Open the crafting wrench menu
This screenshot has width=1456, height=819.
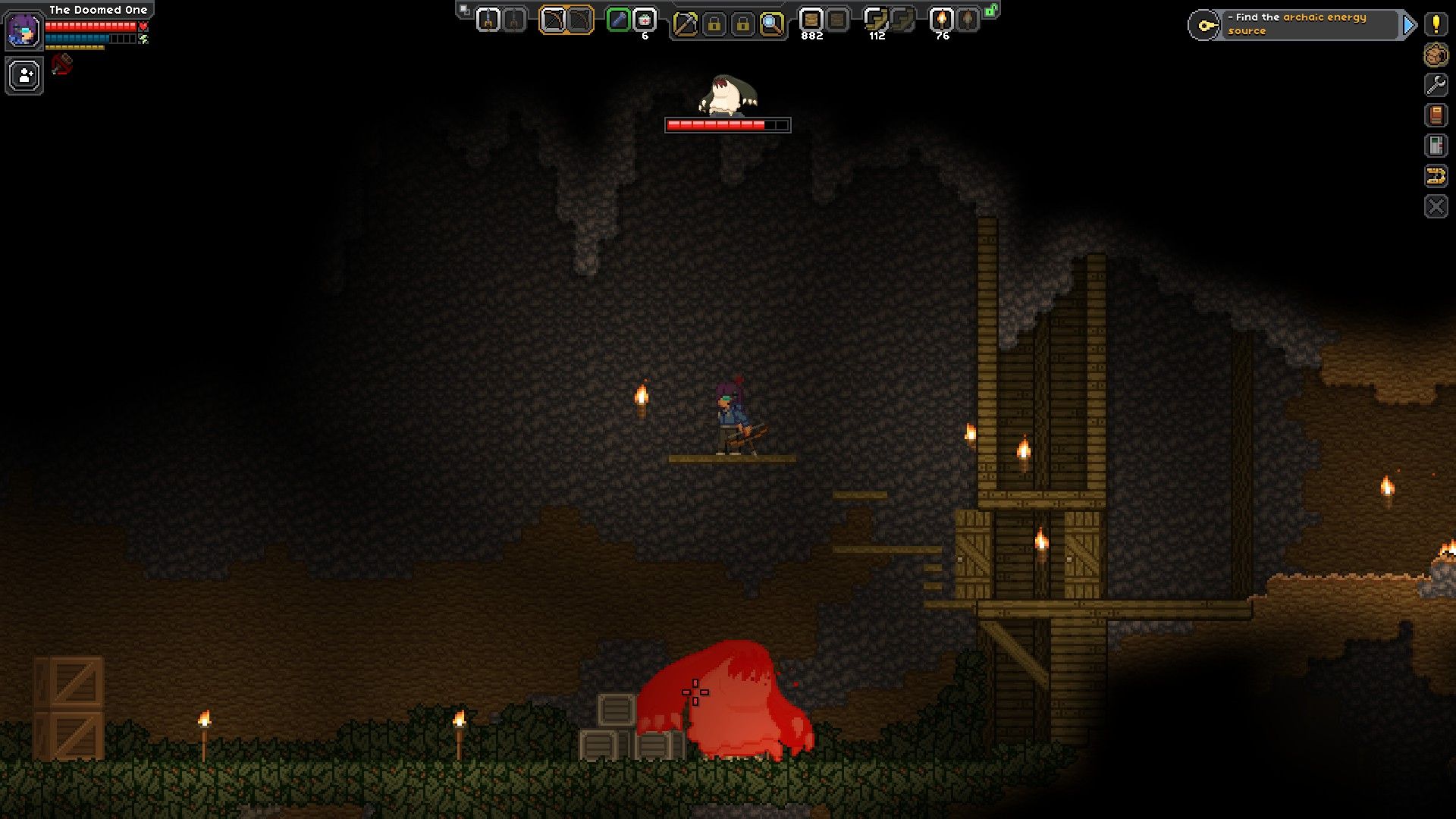(x=1436, y=85)
